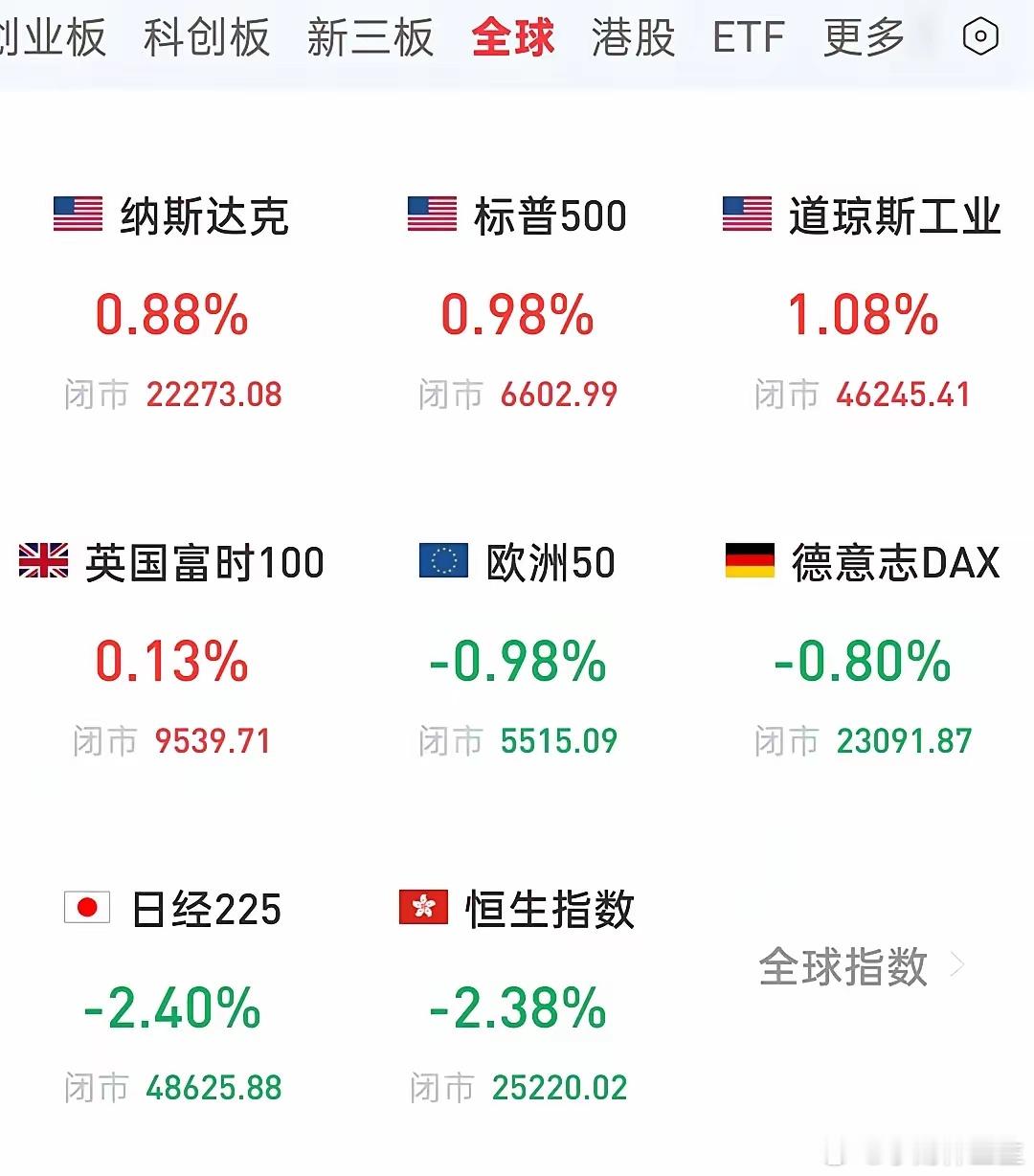This screenshot has width=1034, height=1176.
Task: Click the EU flag icon beside 欧洲50
Action: pos(446,562)
